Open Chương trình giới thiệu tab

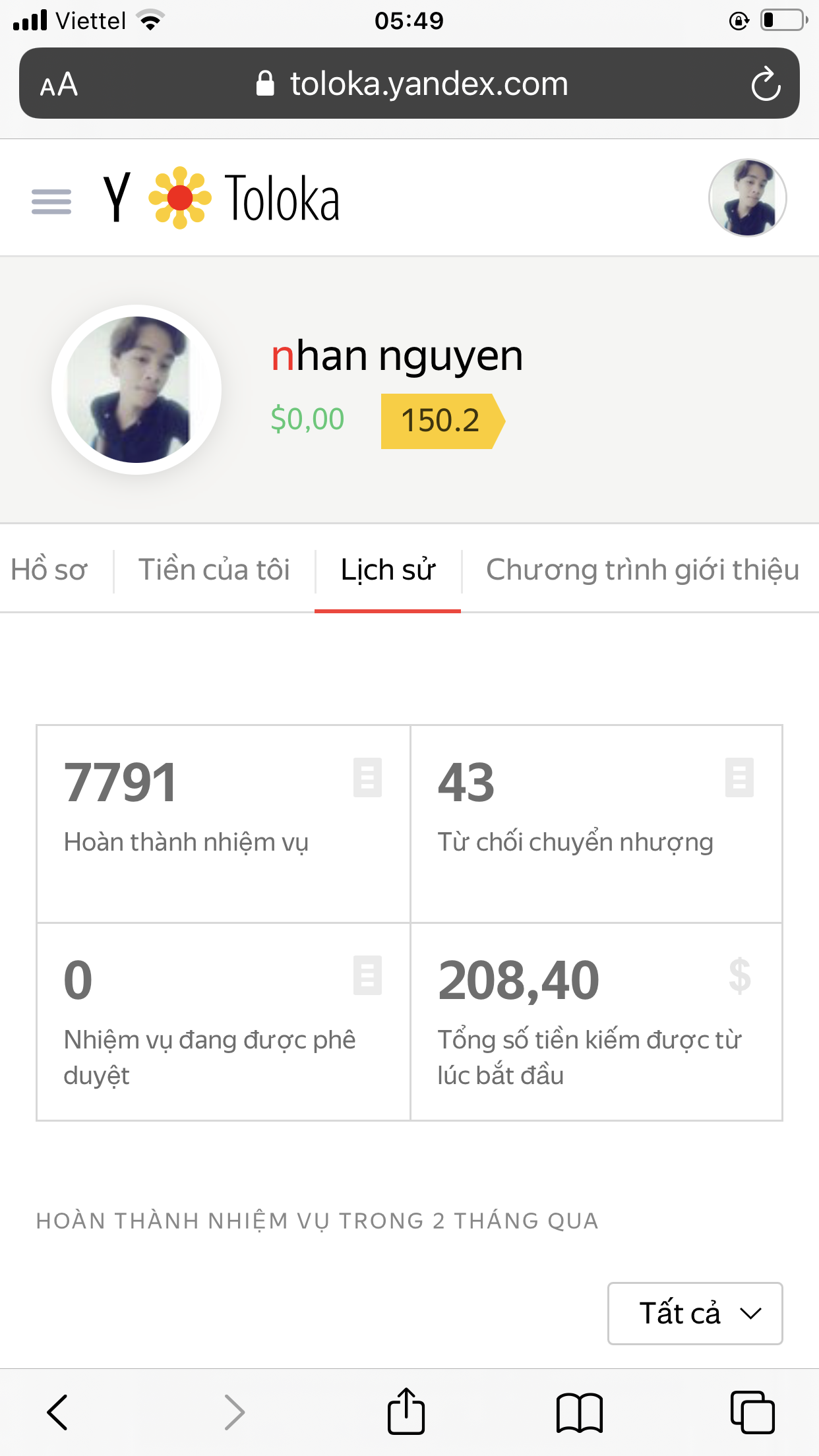point(642,570)
